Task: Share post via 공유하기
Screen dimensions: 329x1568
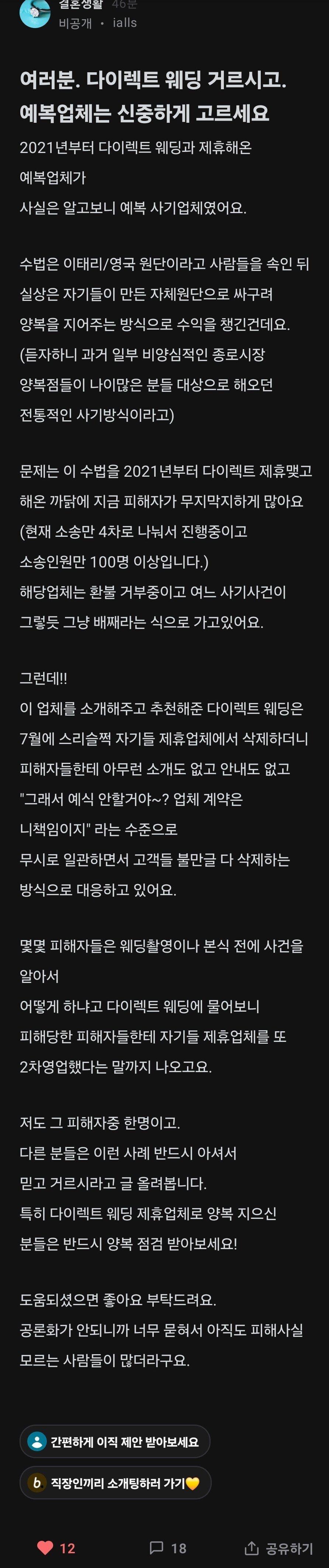Action: click(278, 1547)
